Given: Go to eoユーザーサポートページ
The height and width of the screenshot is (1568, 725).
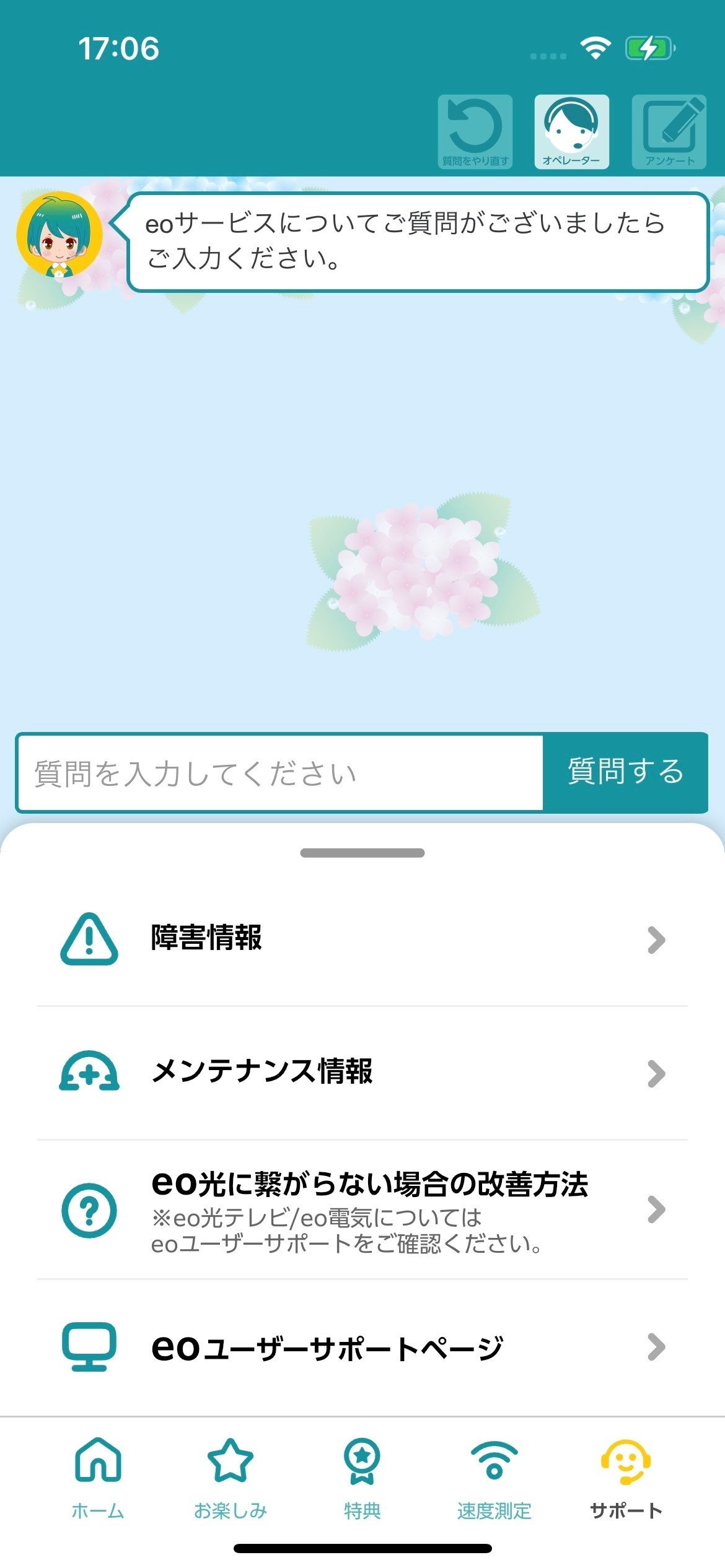Looking at the screenshot, I should 362,1348.
